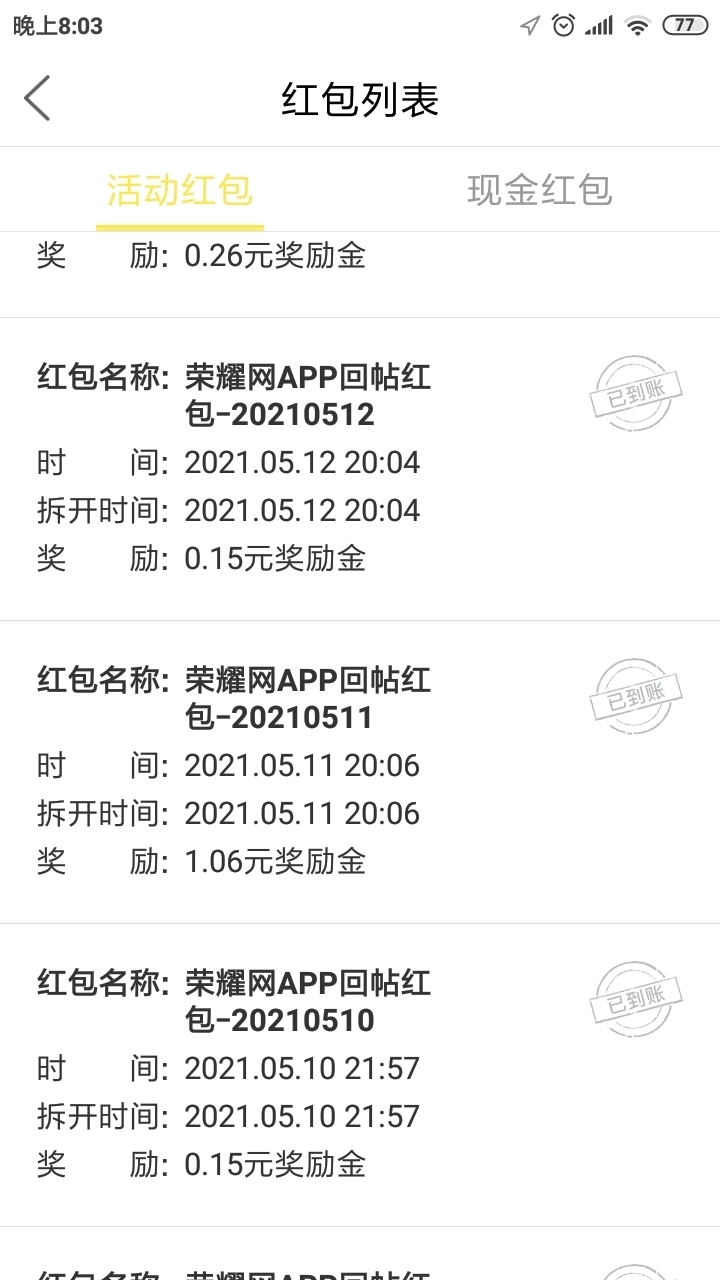Go back from the 红包列表 page
Screen dimensions: 720x1280
click(x=37, y=99)
